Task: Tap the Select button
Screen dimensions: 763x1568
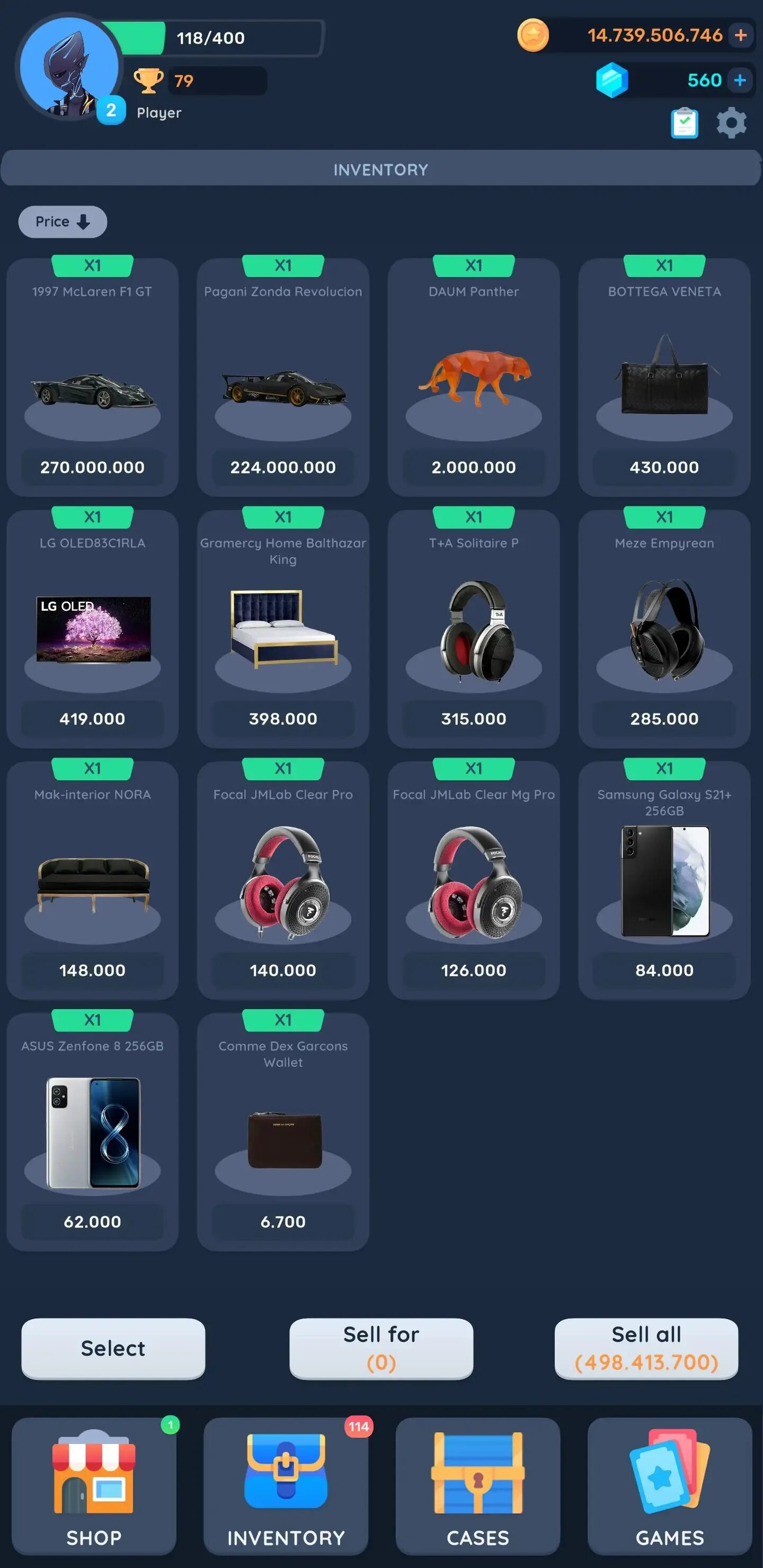Action: coord(113,1348)
